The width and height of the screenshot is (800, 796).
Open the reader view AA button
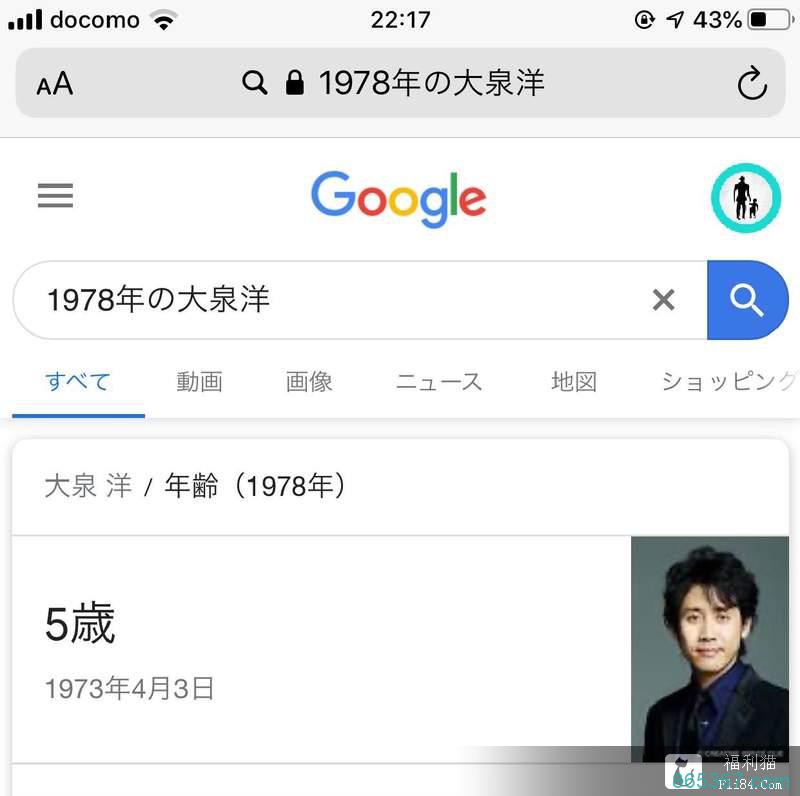(55, 84)
